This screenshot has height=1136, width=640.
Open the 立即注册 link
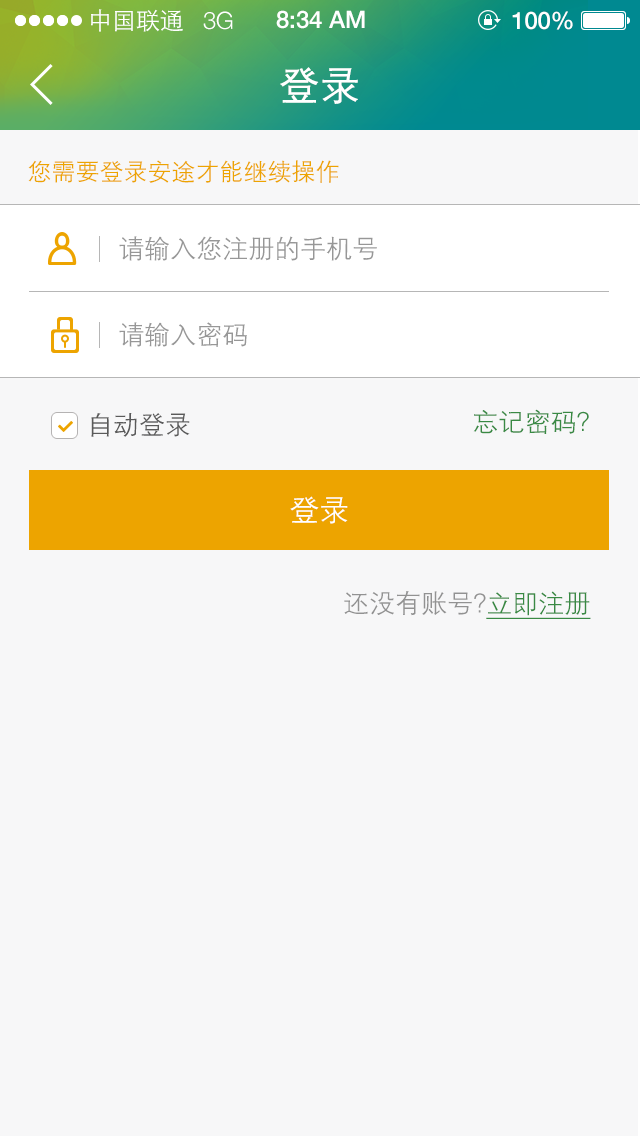pyautogui.click(x=539, y=604)
